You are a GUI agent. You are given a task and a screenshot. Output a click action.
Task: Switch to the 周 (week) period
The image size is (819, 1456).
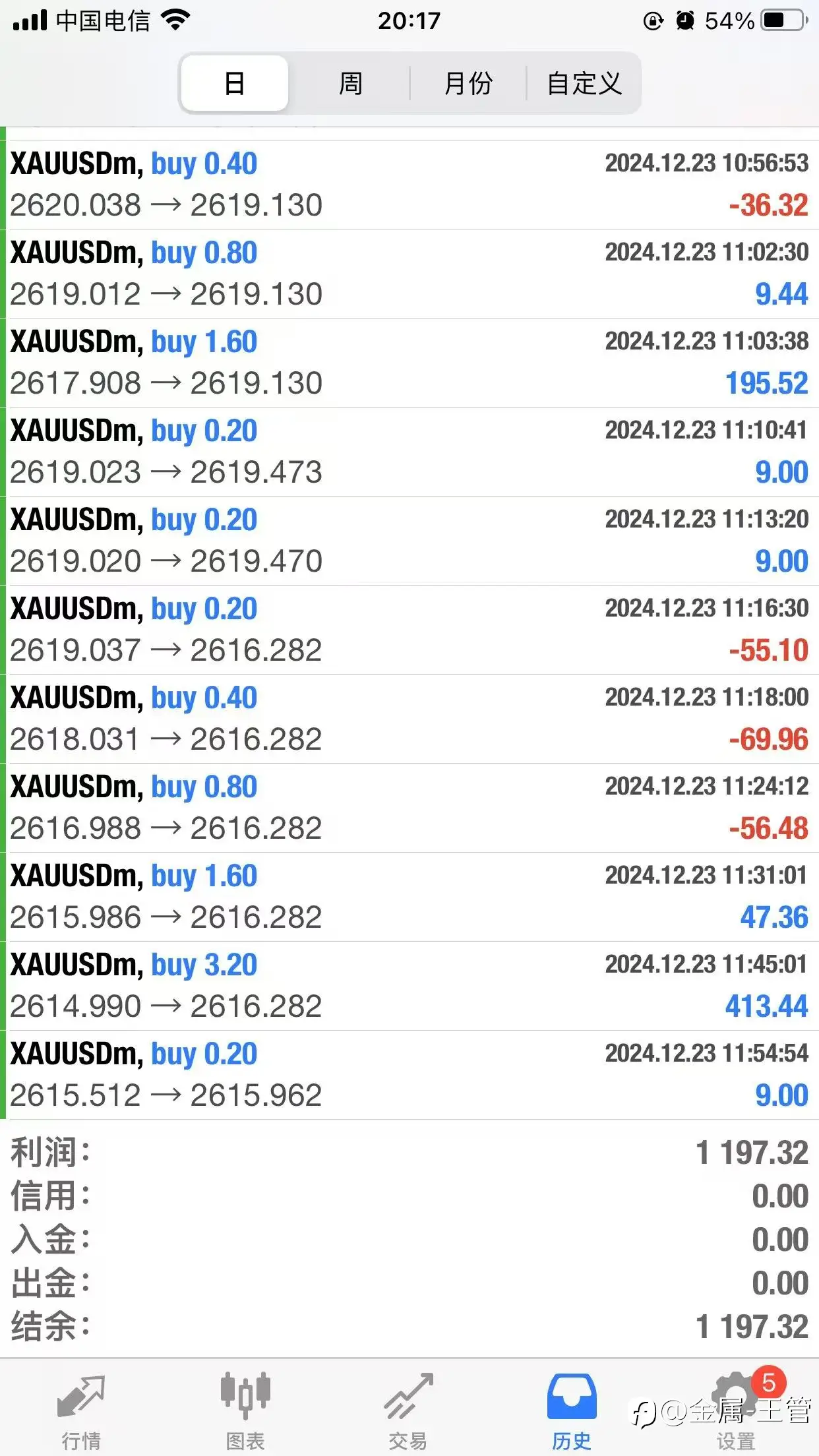point(350,83)
